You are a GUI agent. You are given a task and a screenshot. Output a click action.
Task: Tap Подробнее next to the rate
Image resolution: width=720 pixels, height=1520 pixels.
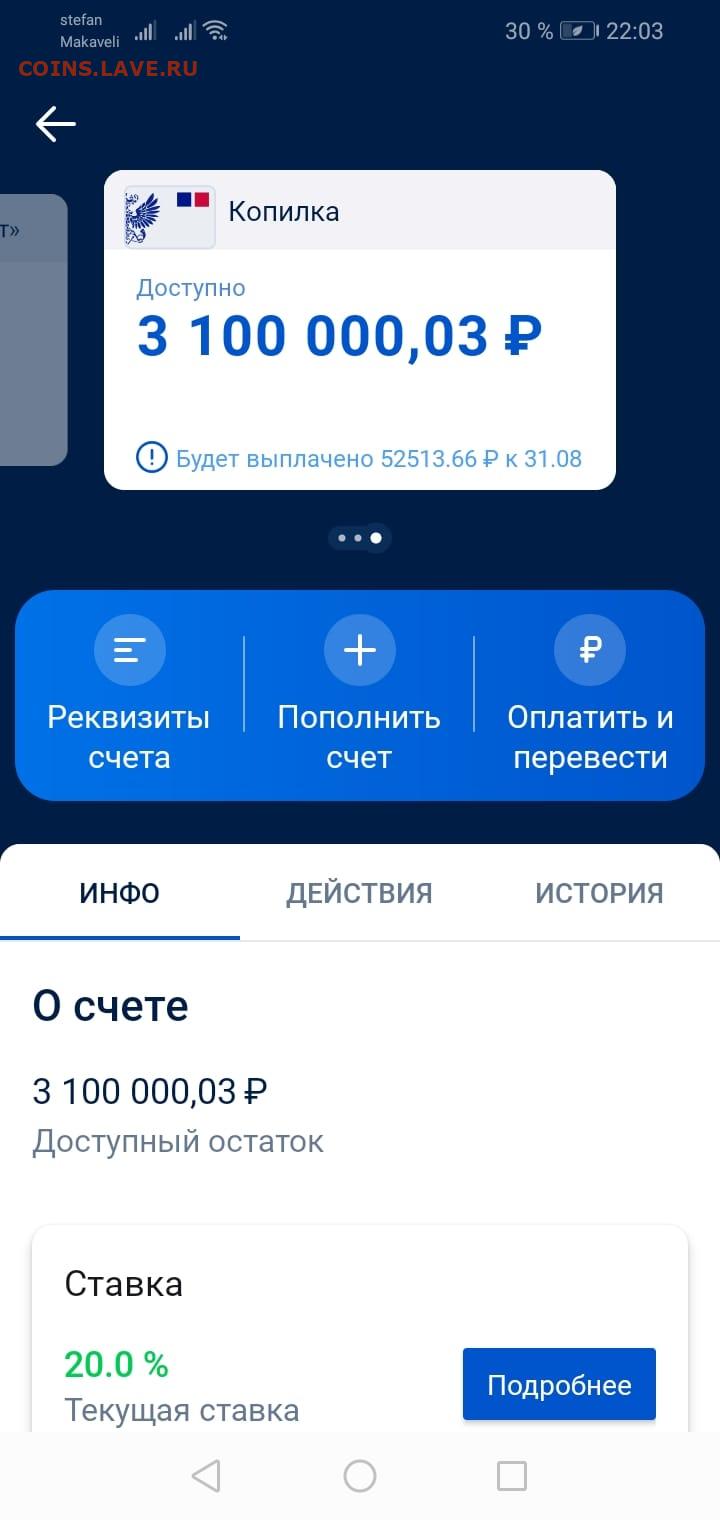[559, 1385]
